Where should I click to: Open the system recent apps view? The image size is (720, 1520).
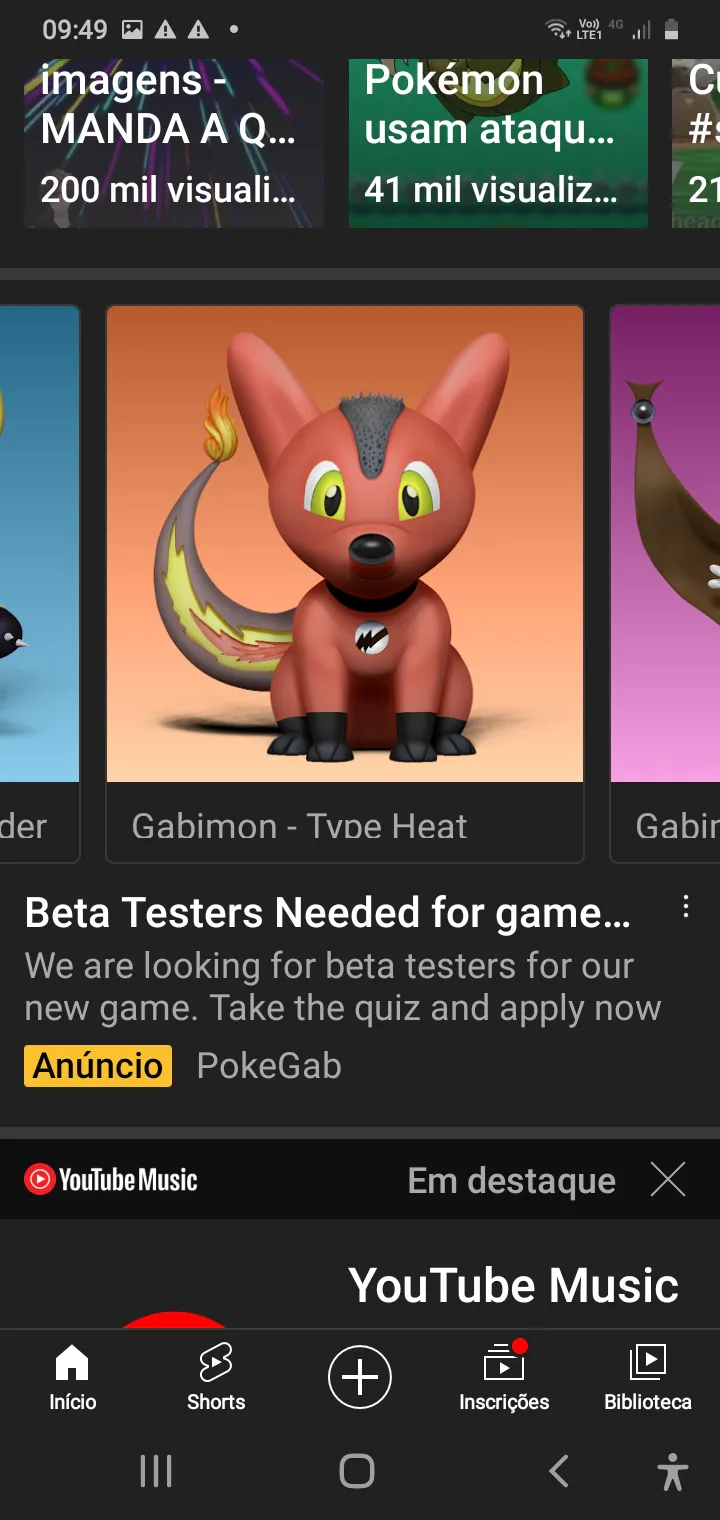click(156, 1471)
